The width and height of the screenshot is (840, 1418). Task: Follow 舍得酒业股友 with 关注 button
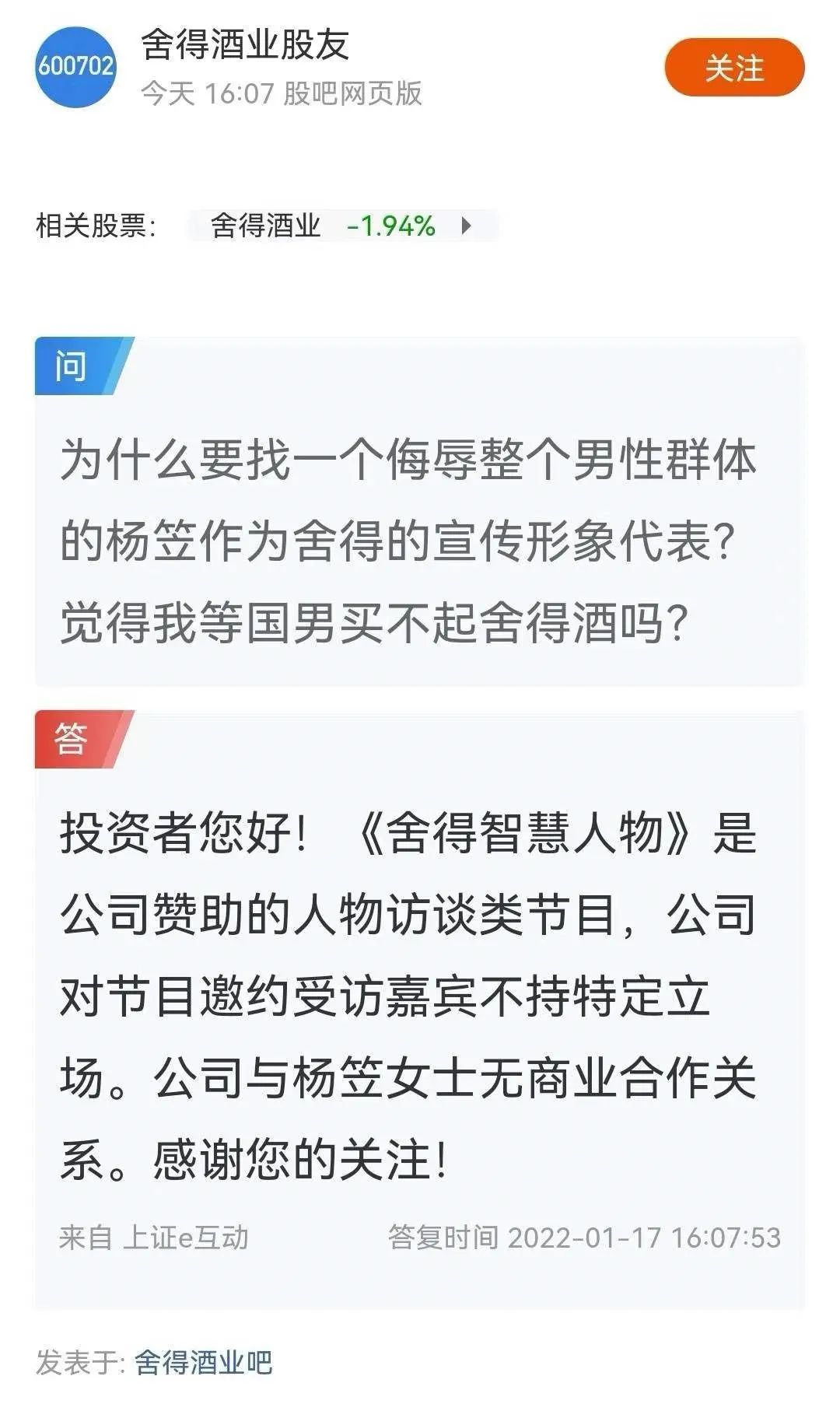tap(733, 68)
